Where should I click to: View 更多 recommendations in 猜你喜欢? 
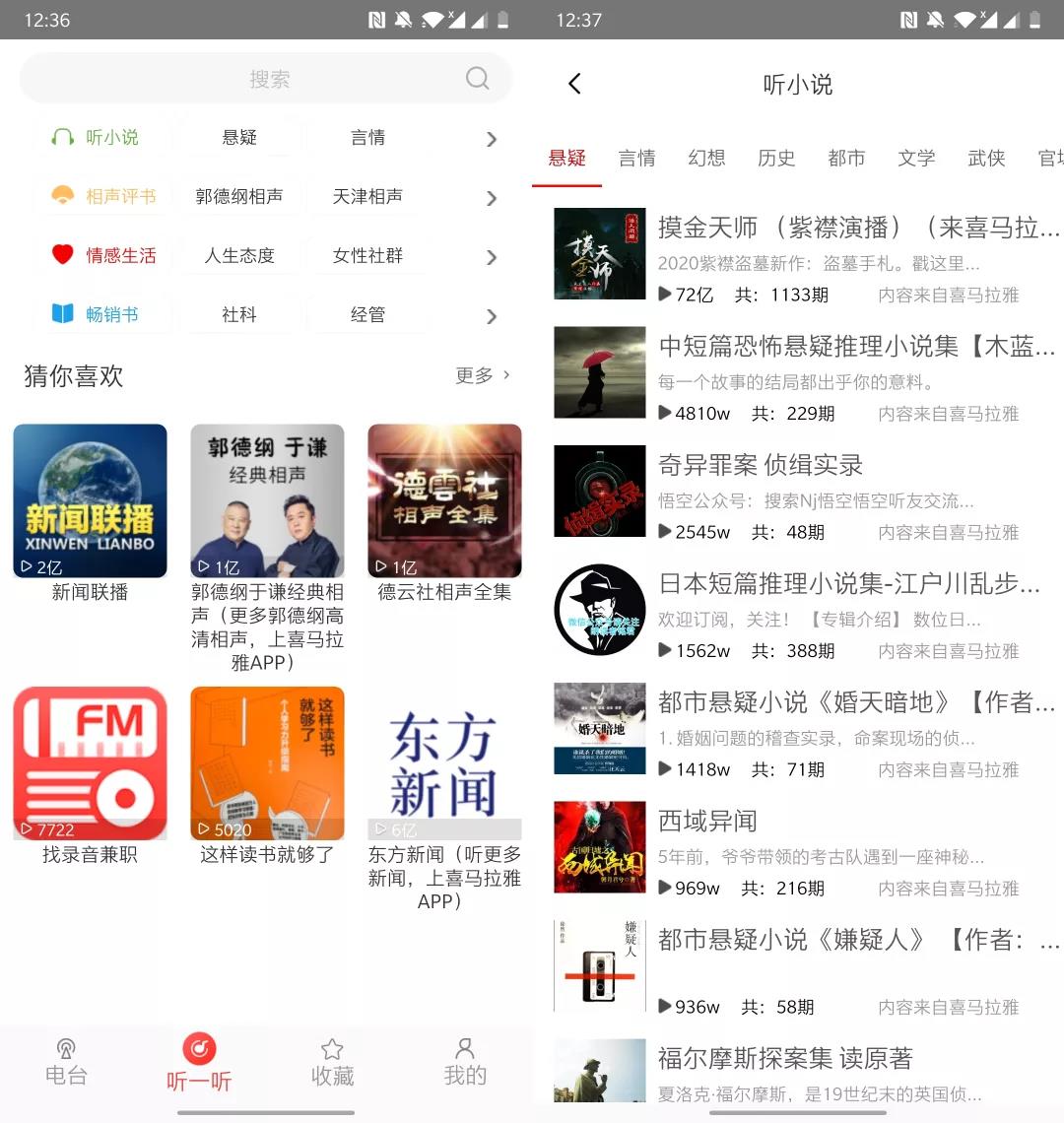click(482, 375)
